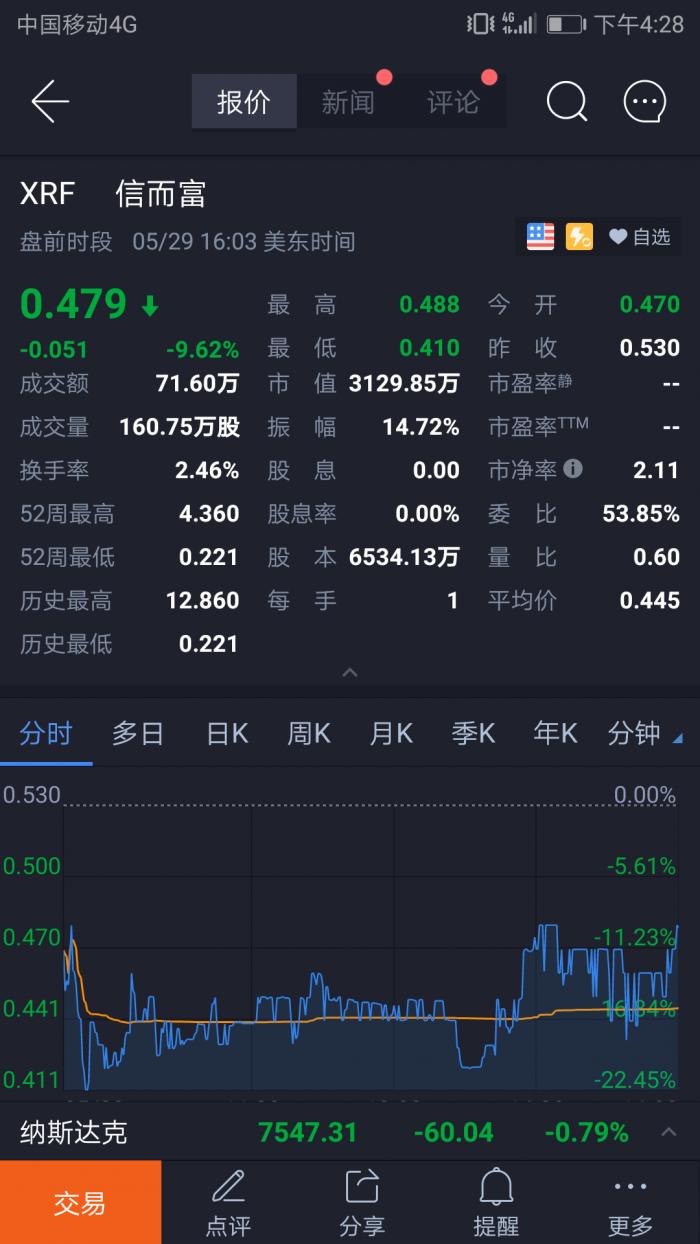The image size is (700, 1244).
Task: Show the 月K chart
Action: (x=391, y=733)
